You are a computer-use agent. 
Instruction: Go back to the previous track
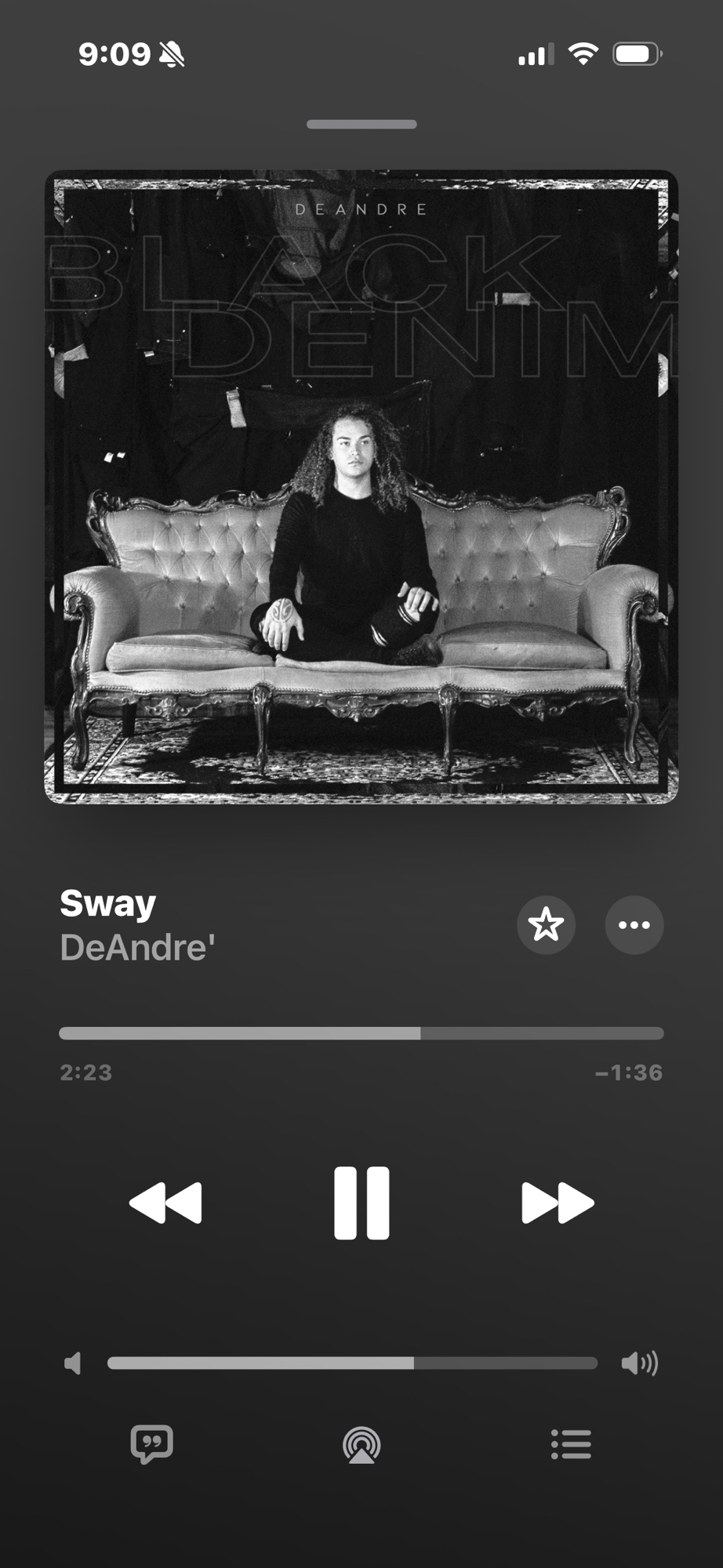pyautogui.click(x=165, y=1203)
